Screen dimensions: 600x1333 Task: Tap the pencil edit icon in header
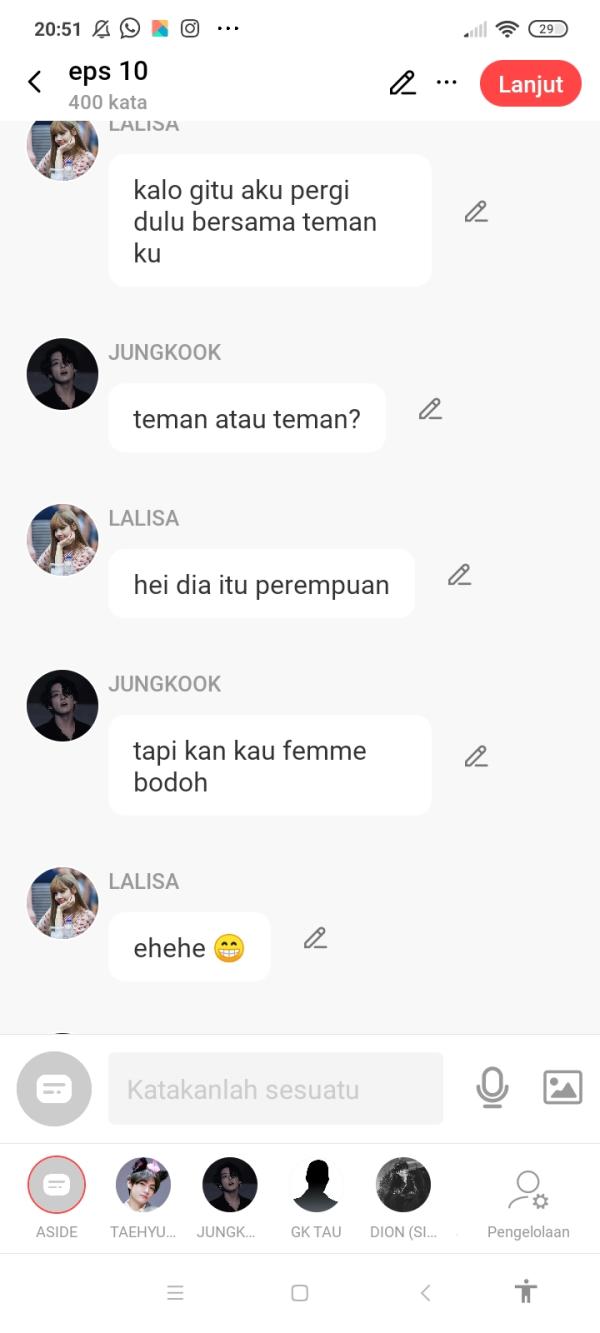click(x=402, y=83)
